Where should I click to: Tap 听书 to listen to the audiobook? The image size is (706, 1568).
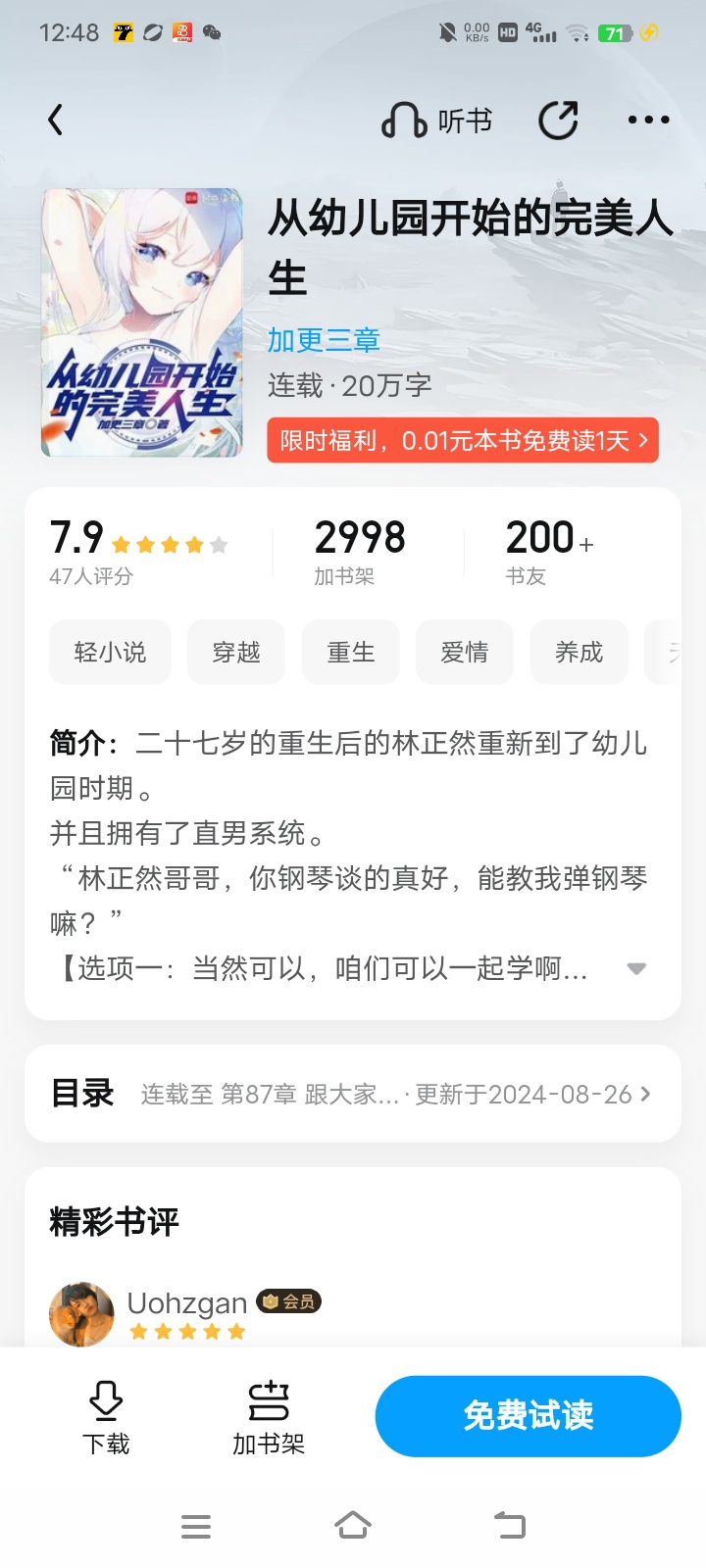pyautogui.click(x=437, y=121)
